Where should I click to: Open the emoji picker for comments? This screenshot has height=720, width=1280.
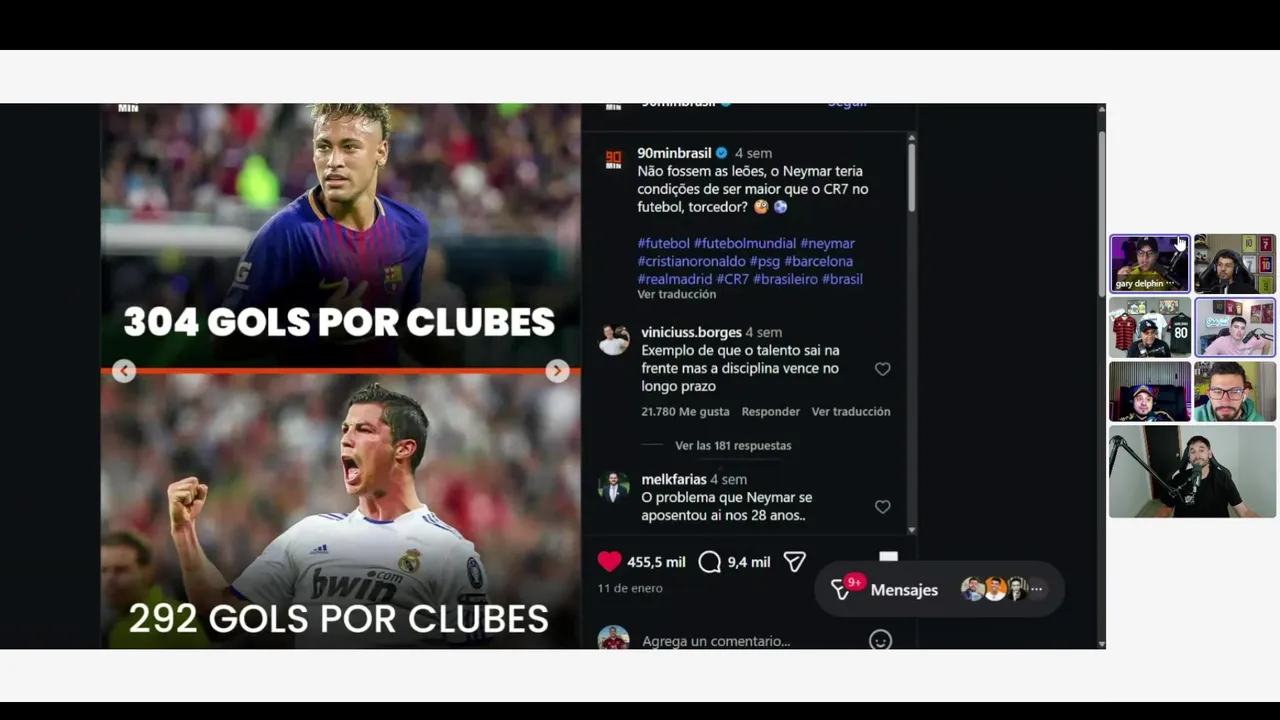[880, 640]
